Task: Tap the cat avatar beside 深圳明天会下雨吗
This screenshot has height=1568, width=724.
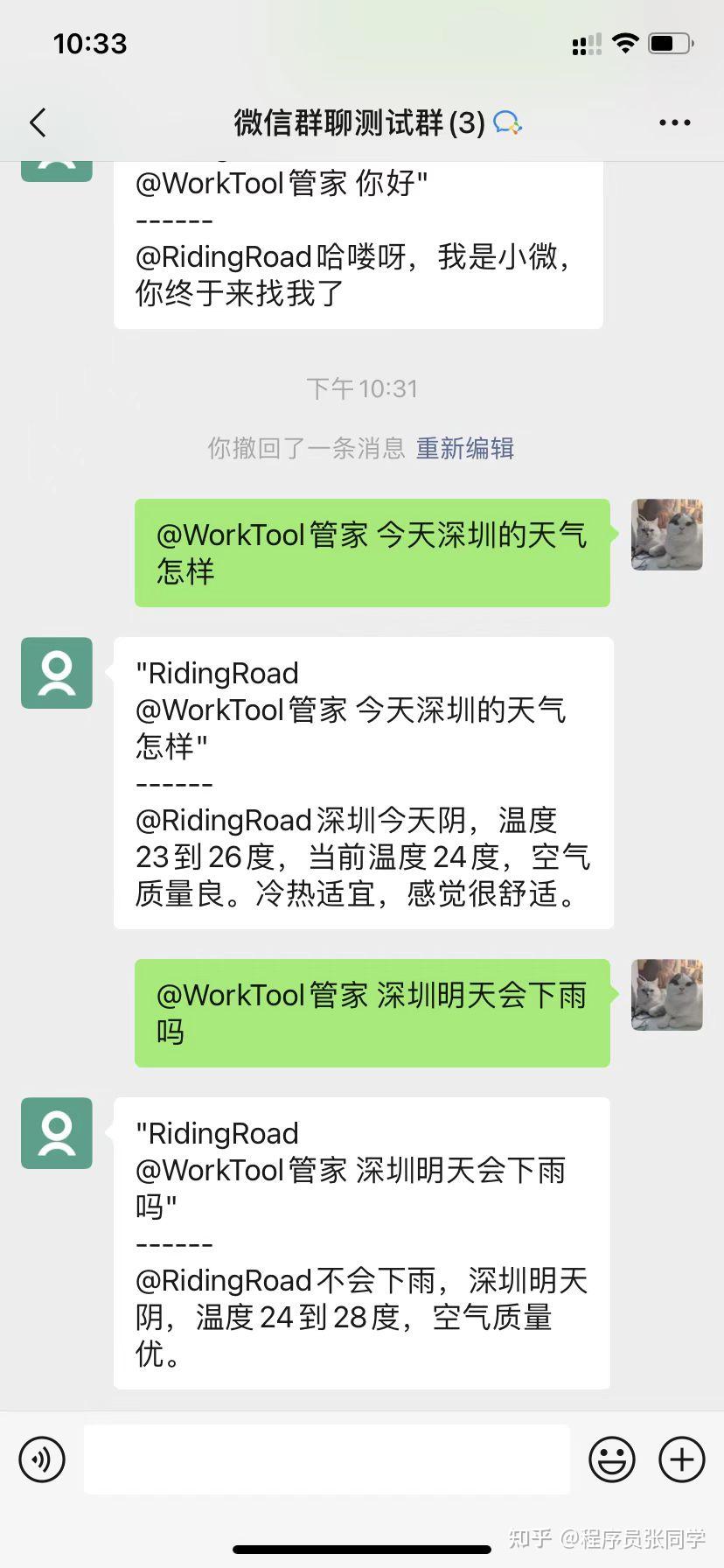Action: click(667, 995)
